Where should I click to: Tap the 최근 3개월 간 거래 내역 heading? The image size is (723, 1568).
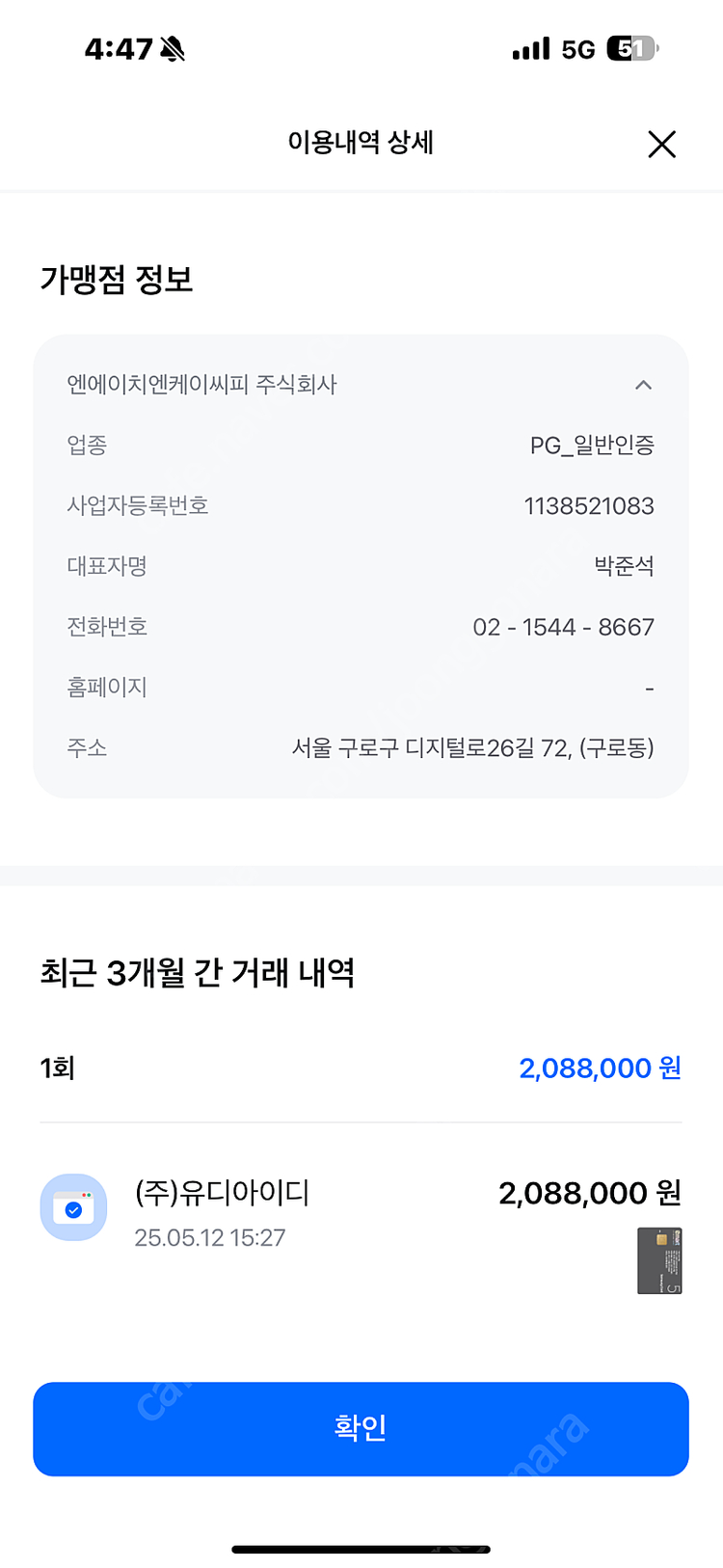(x=198, y=974)
